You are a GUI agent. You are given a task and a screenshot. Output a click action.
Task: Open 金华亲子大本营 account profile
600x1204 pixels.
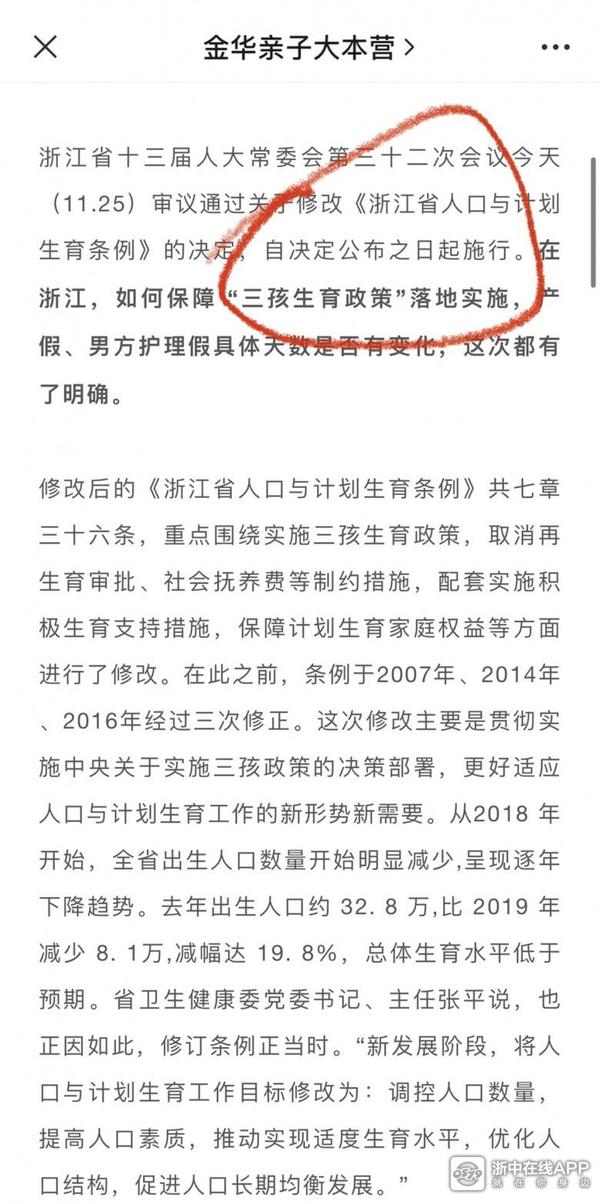(x=308, y=47)
